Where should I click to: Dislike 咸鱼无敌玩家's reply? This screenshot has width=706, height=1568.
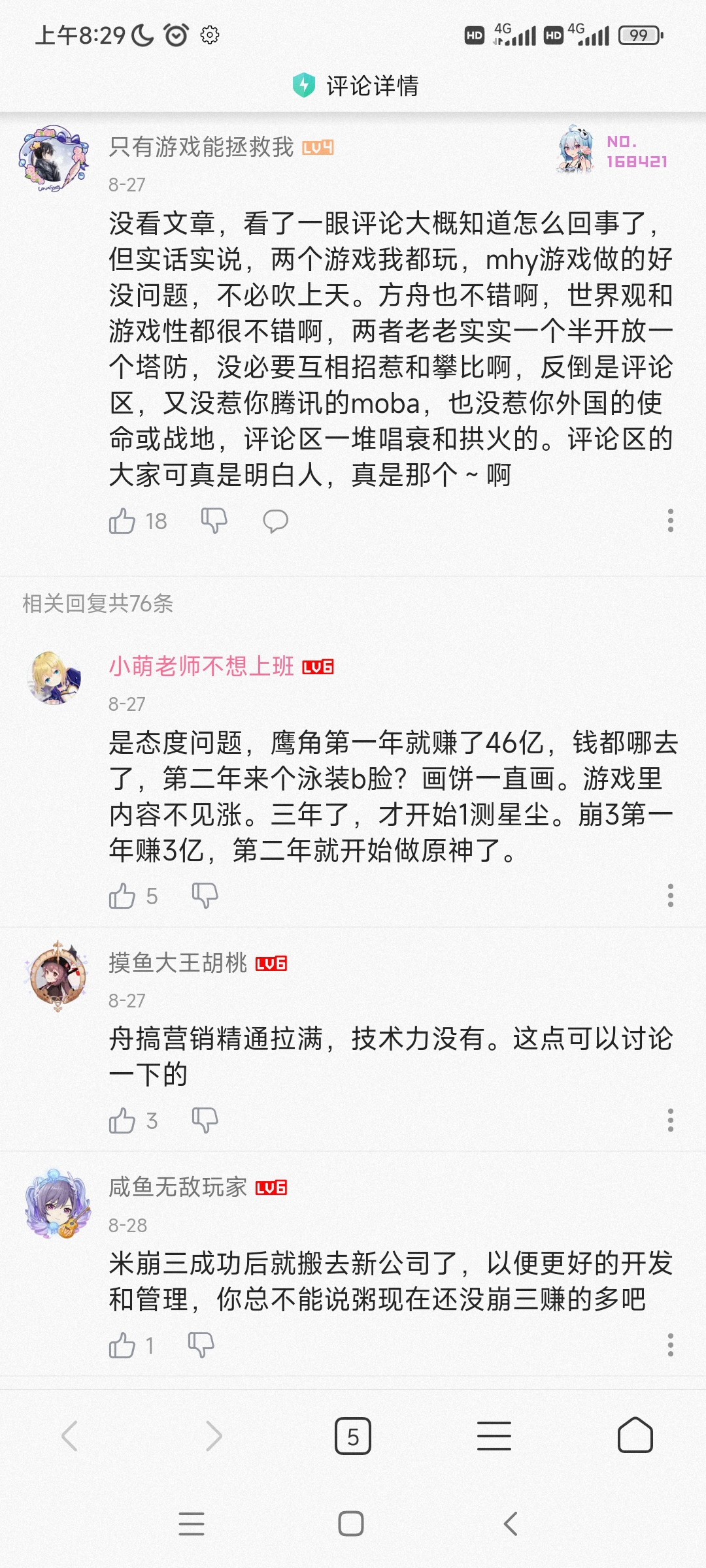coord(201,1345)
